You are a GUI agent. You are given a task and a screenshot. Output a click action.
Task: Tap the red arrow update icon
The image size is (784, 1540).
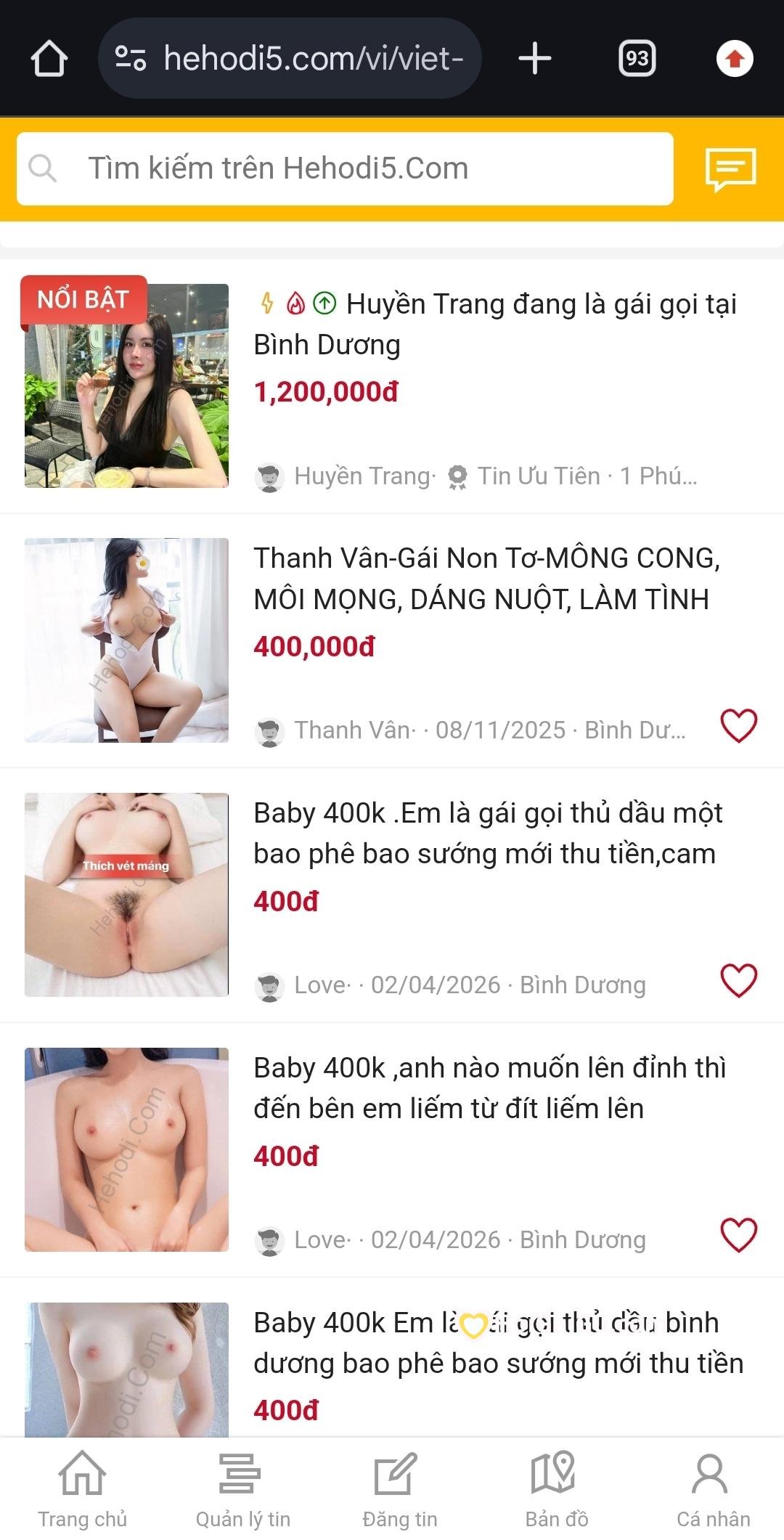click(x=735, y=59)
